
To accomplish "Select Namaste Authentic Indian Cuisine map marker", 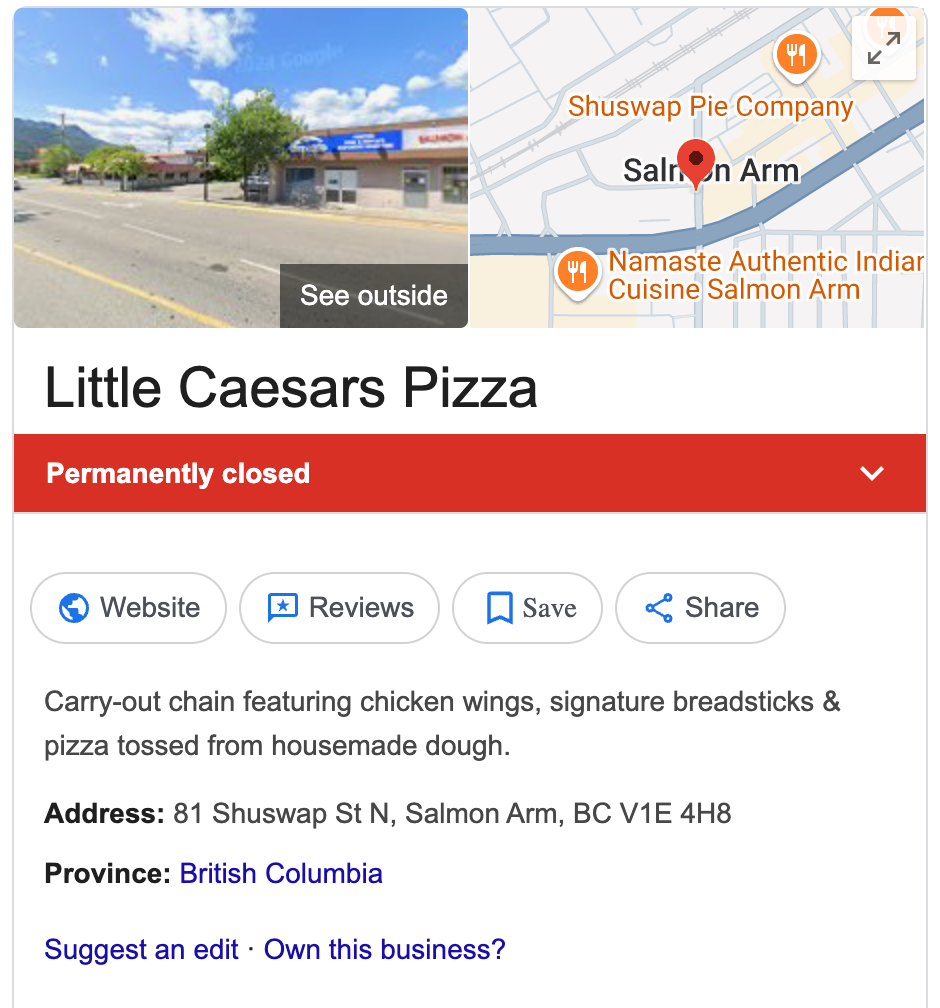I will click(578, 271).
